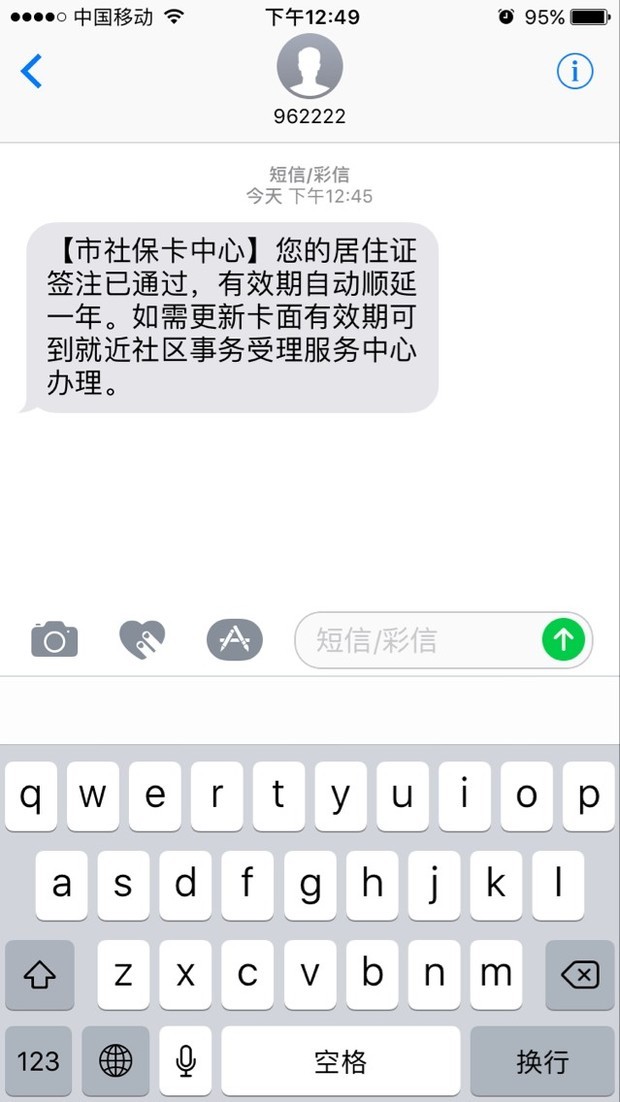This screenshot has width=620, height=1102.
Task: Tap the shift key on keyboard
Action: [x=39, y=974]
